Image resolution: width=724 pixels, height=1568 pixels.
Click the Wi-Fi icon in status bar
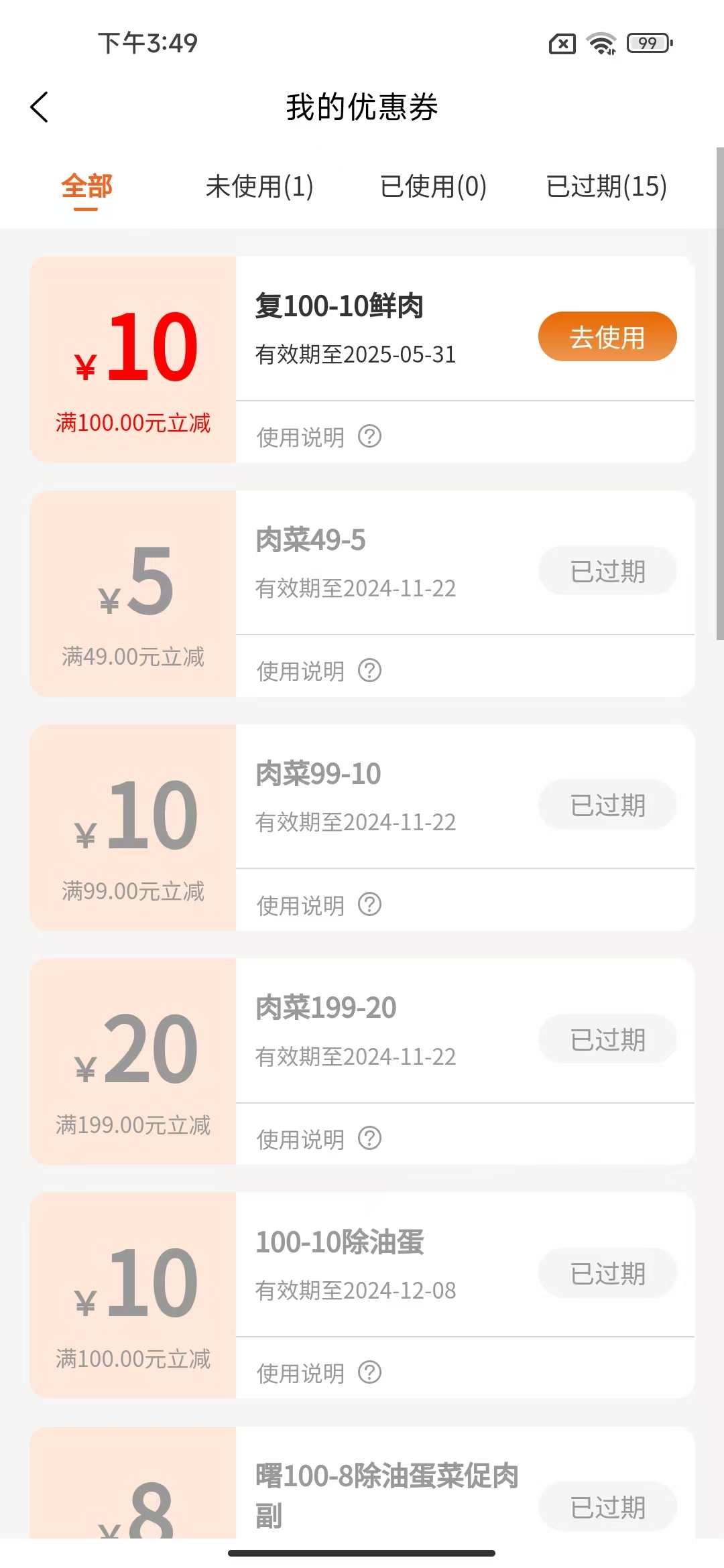point(600,43)
